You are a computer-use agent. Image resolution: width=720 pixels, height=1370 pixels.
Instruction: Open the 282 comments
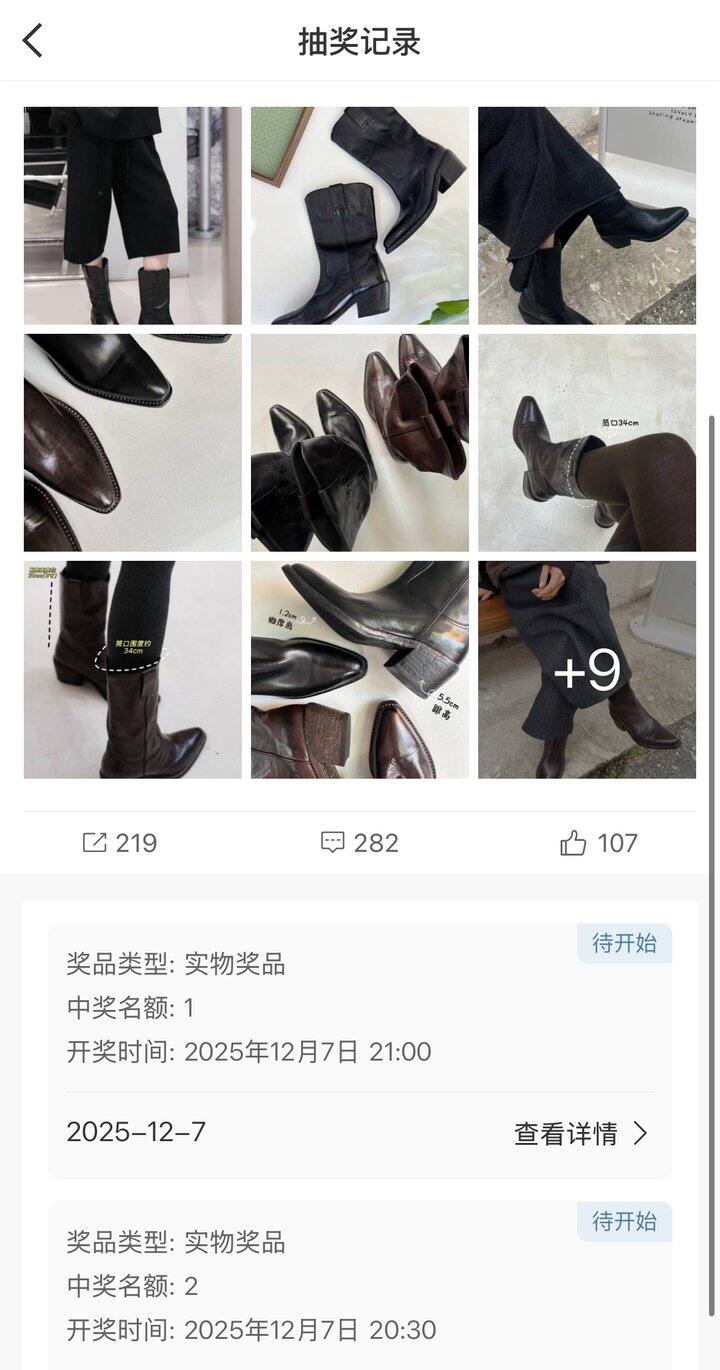coord(359,843)
